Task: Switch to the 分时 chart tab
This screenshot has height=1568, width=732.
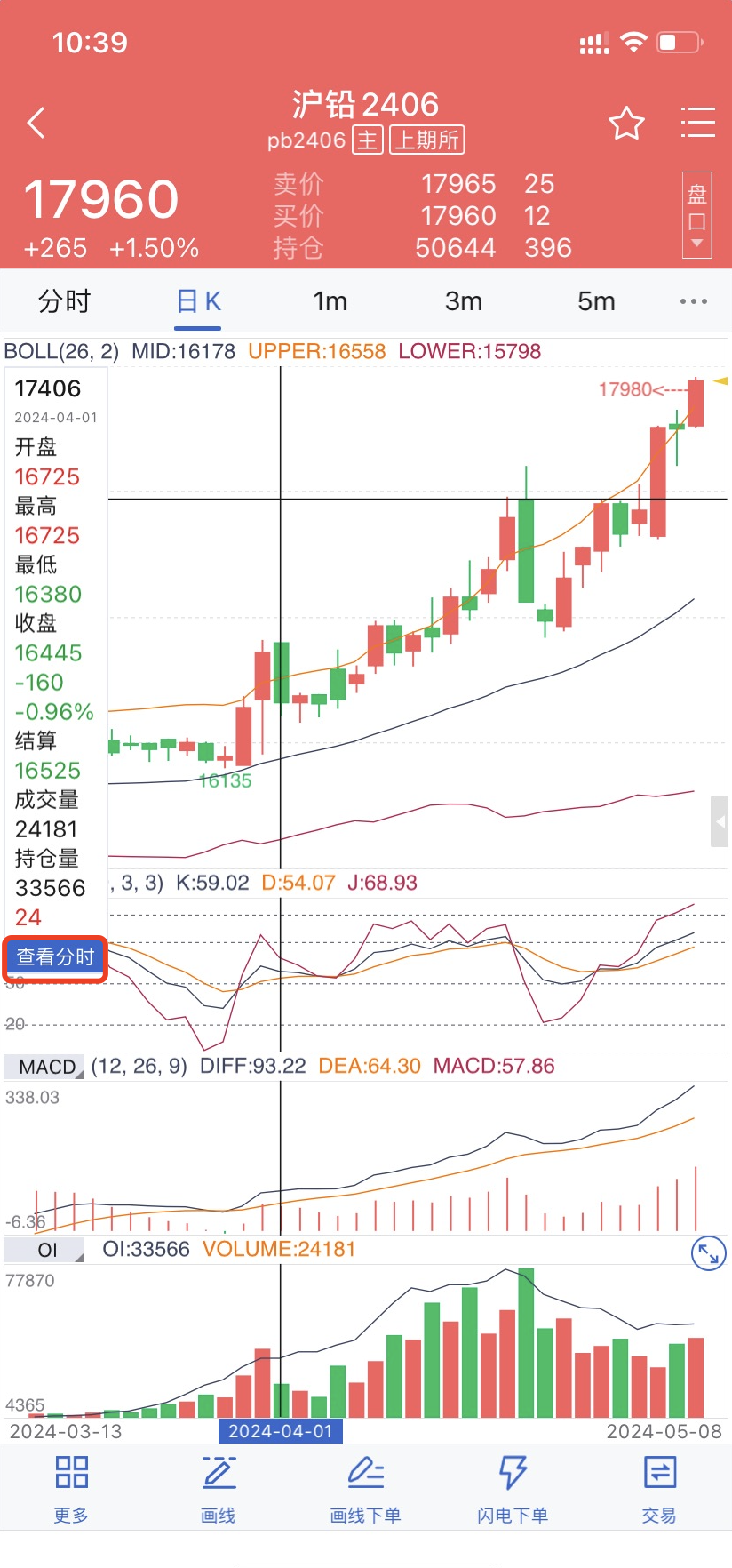Action: [x=64, y=301]
